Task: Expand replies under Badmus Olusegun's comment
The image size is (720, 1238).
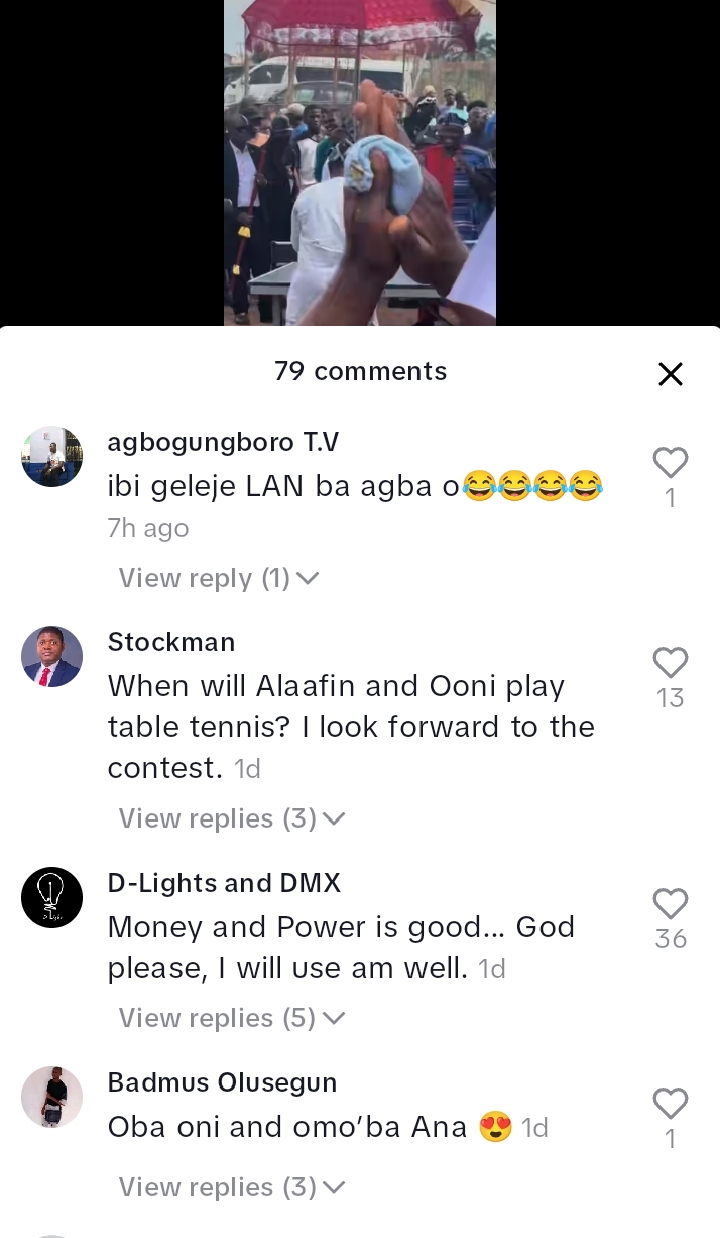Action: (231, 1187)
